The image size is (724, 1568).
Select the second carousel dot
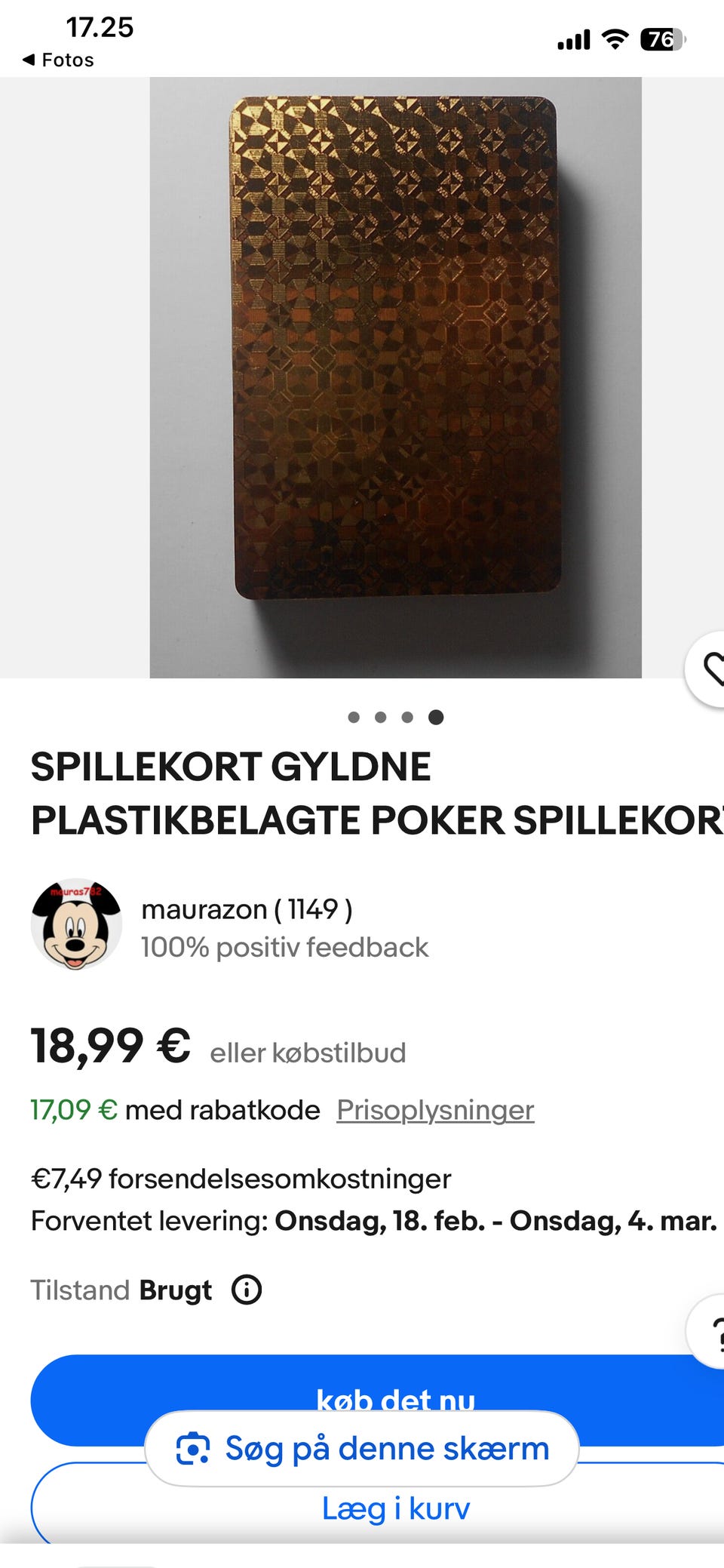click(x=381, y=718)
